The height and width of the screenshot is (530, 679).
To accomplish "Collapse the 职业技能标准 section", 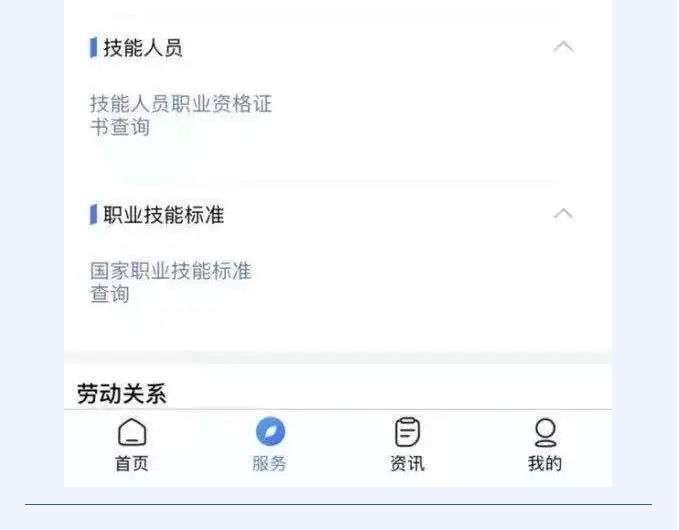I will [x=563, y=214].
